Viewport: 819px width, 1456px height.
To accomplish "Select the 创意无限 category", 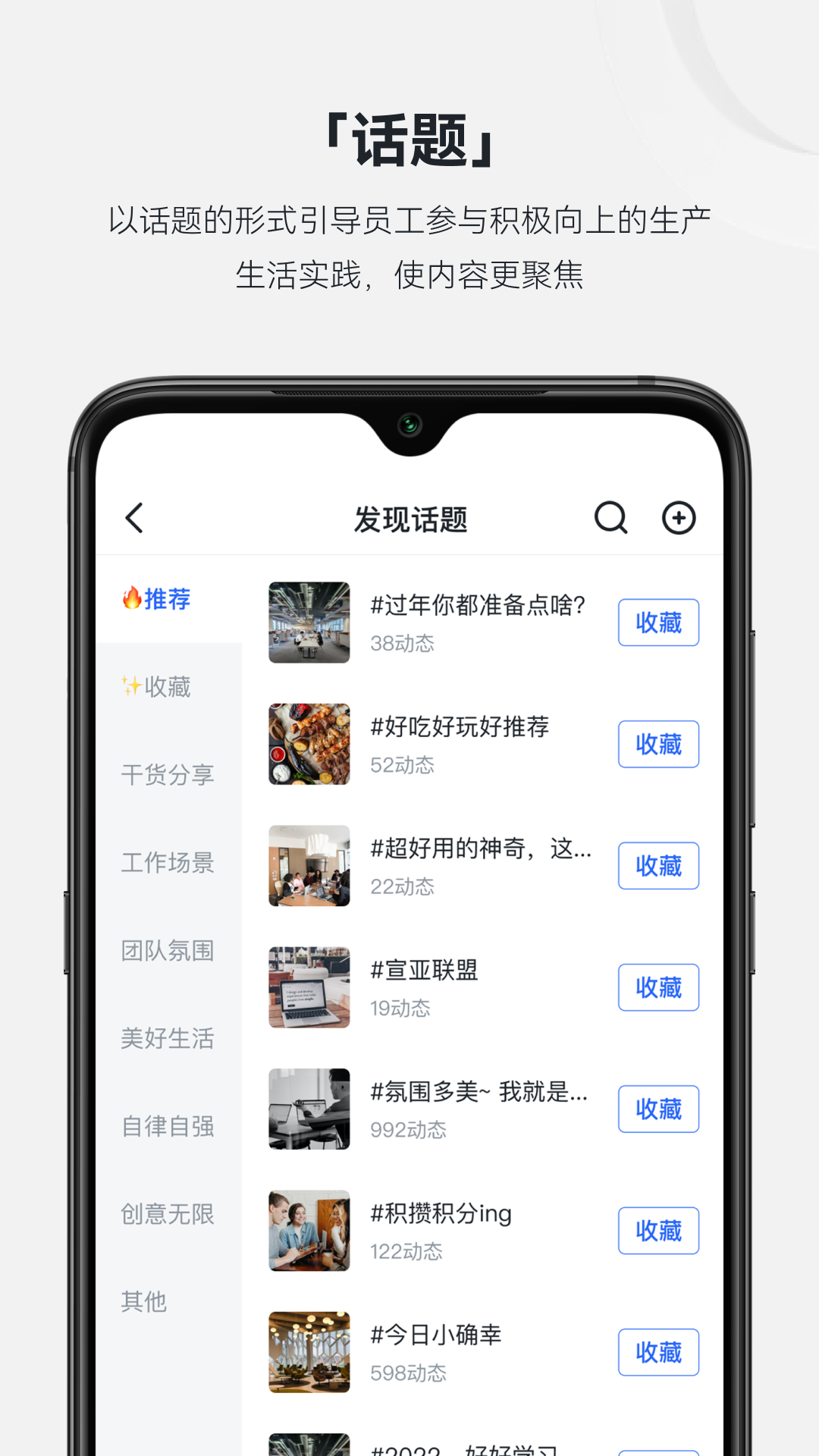I will pos(168,1215).
